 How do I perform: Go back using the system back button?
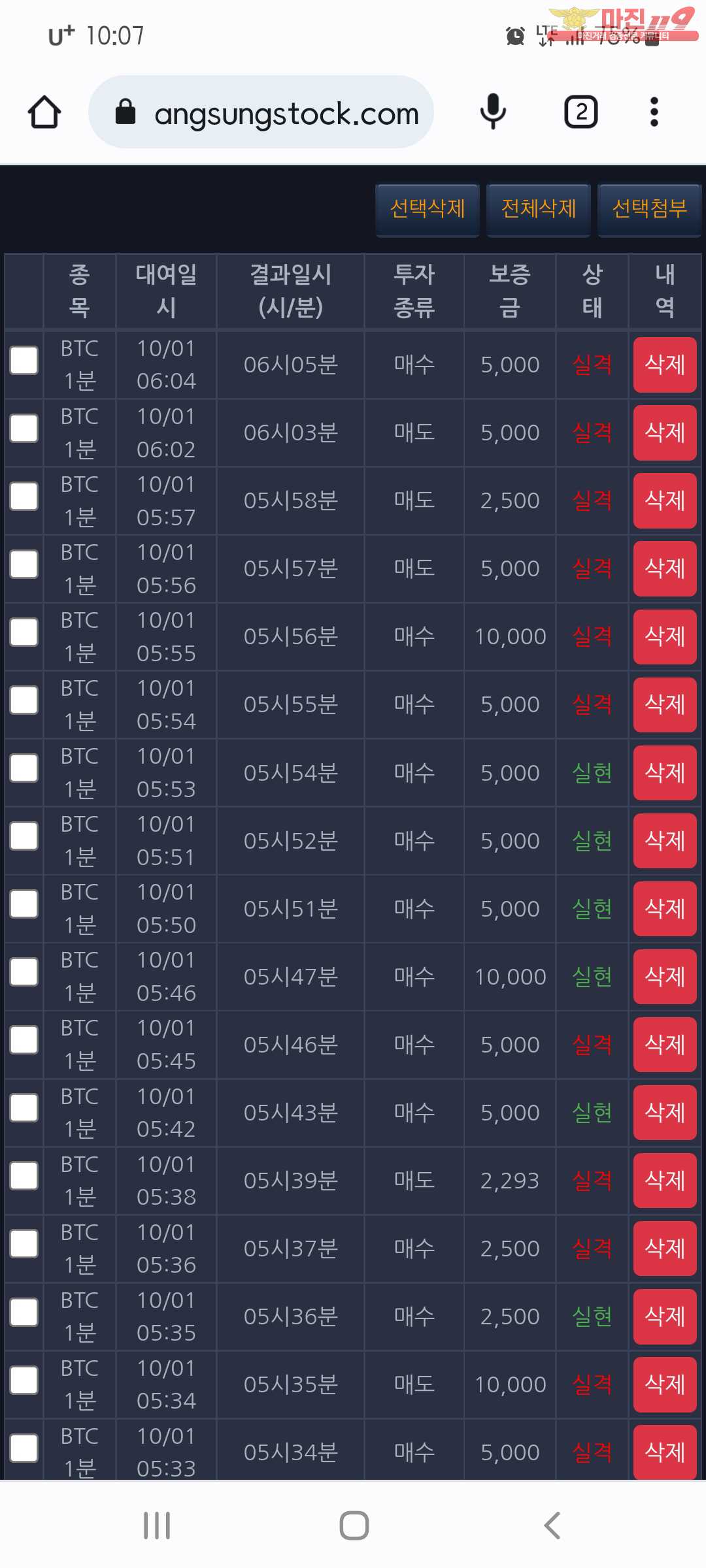tap(552, 1526)
